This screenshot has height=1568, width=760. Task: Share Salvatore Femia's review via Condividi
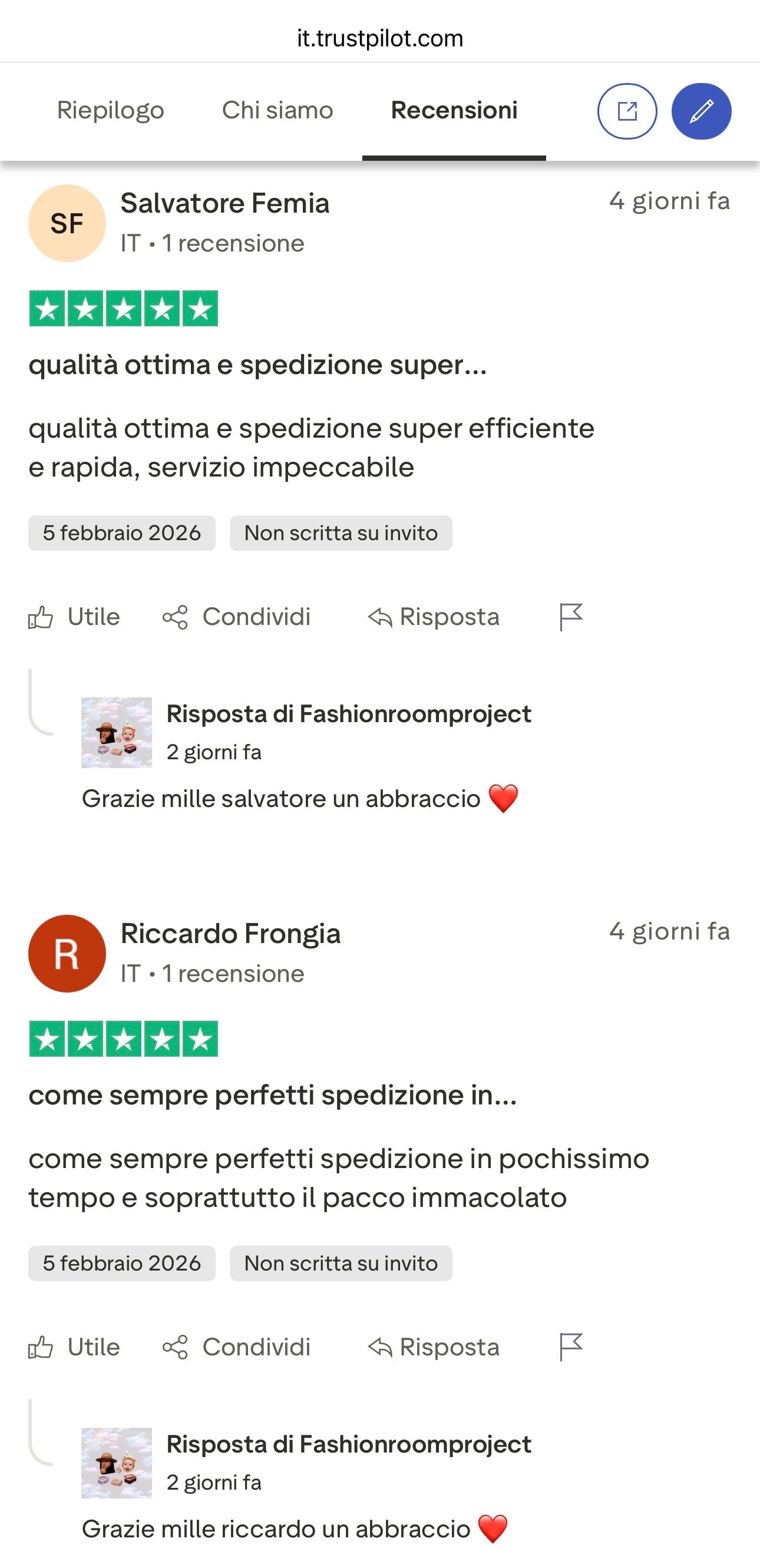coord(236,617)
